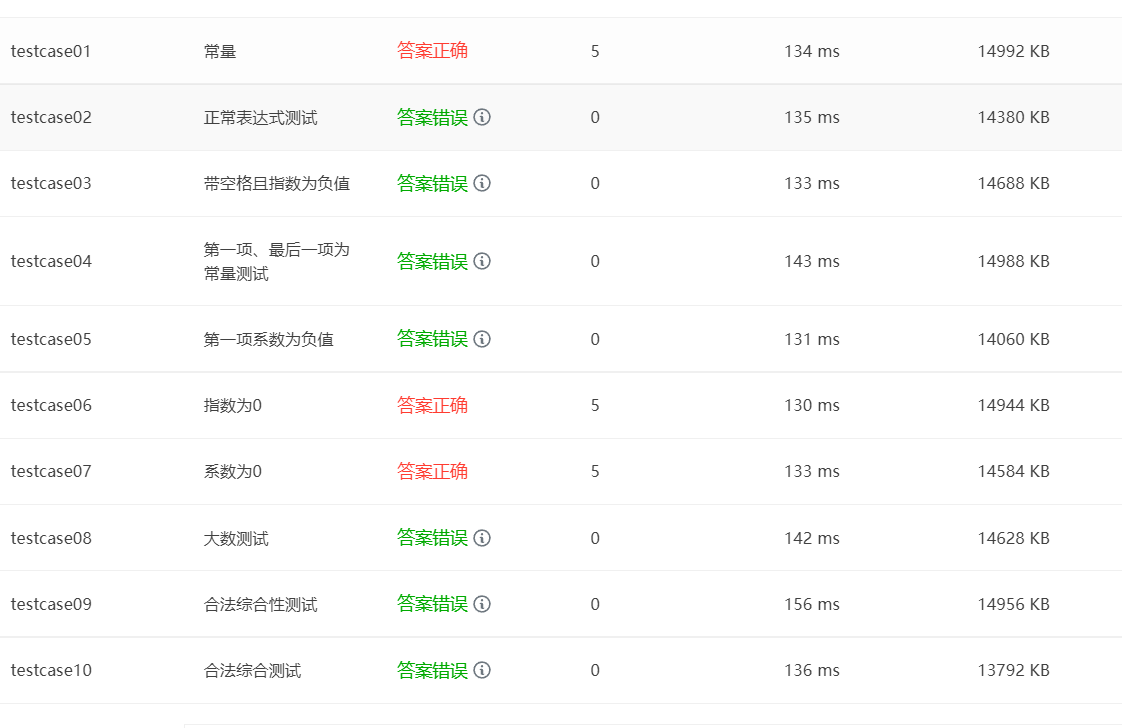
Task: Tap the info icon for testcase10
Action: coord(482,670)
